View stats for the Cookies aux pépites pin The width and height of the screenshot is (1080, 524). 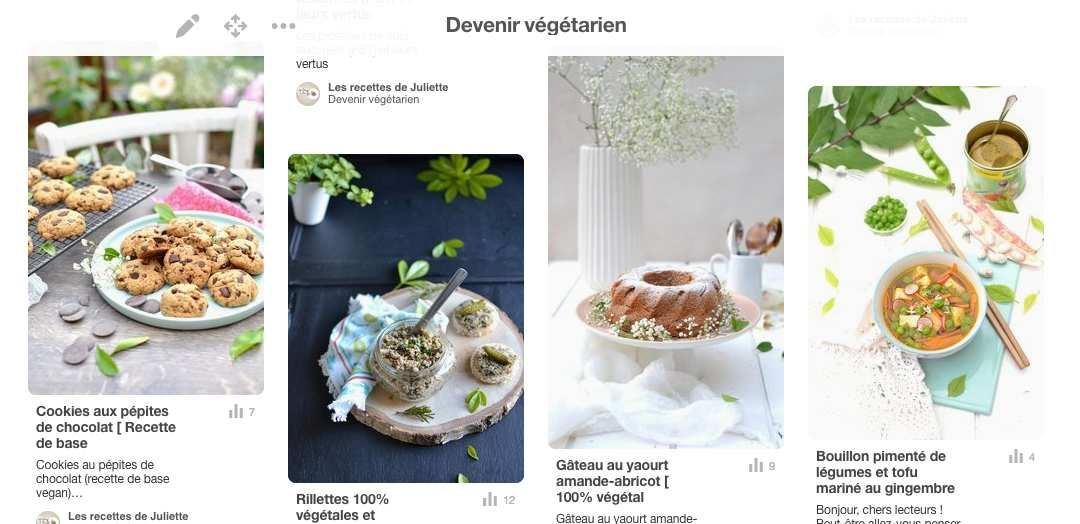[242, 412]
